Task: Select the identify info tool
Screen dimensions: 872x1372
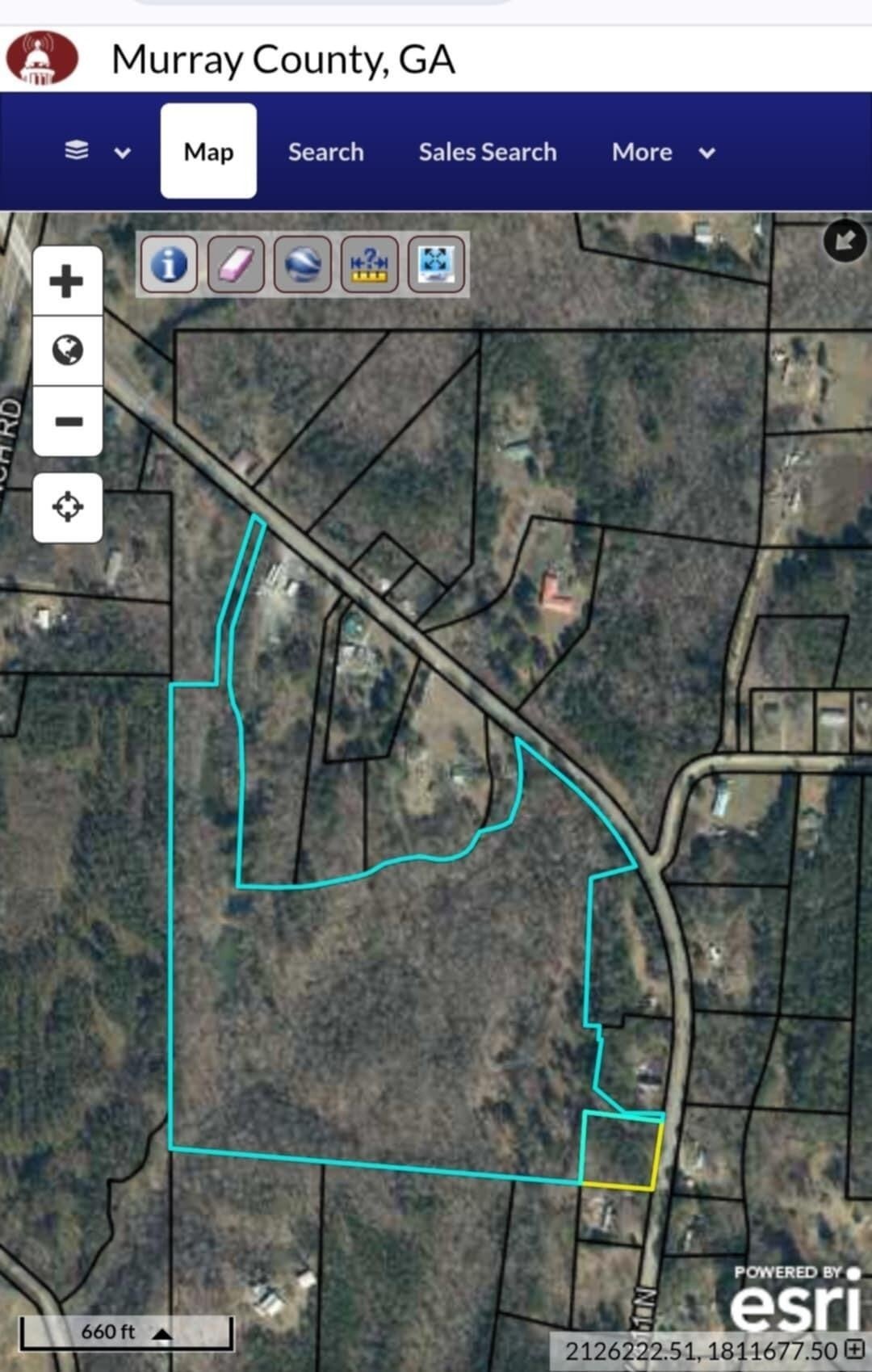Action: pyautogui.click(x=169, y=264)
